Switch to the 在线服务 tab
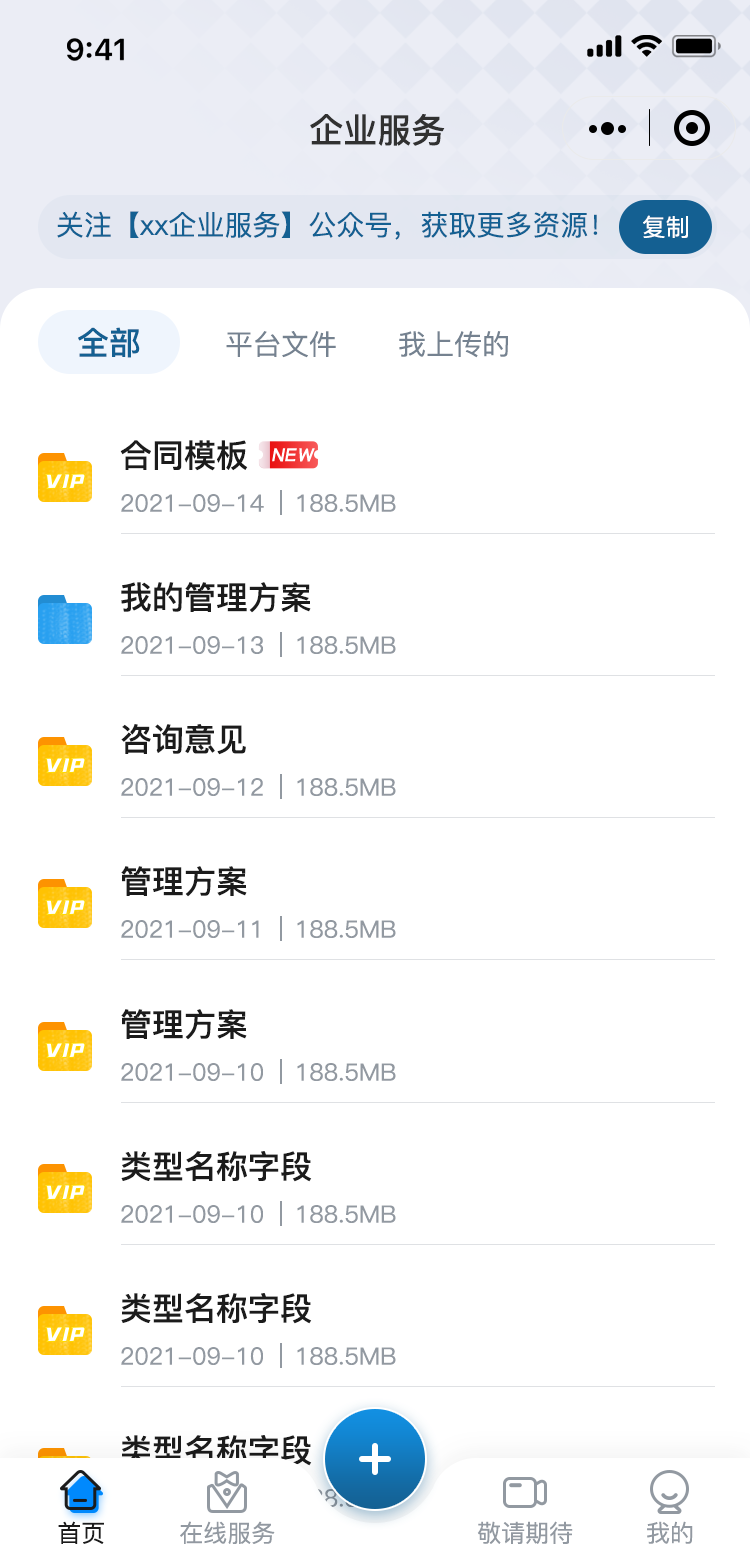750x1556 pixels. pos(227,1507)
